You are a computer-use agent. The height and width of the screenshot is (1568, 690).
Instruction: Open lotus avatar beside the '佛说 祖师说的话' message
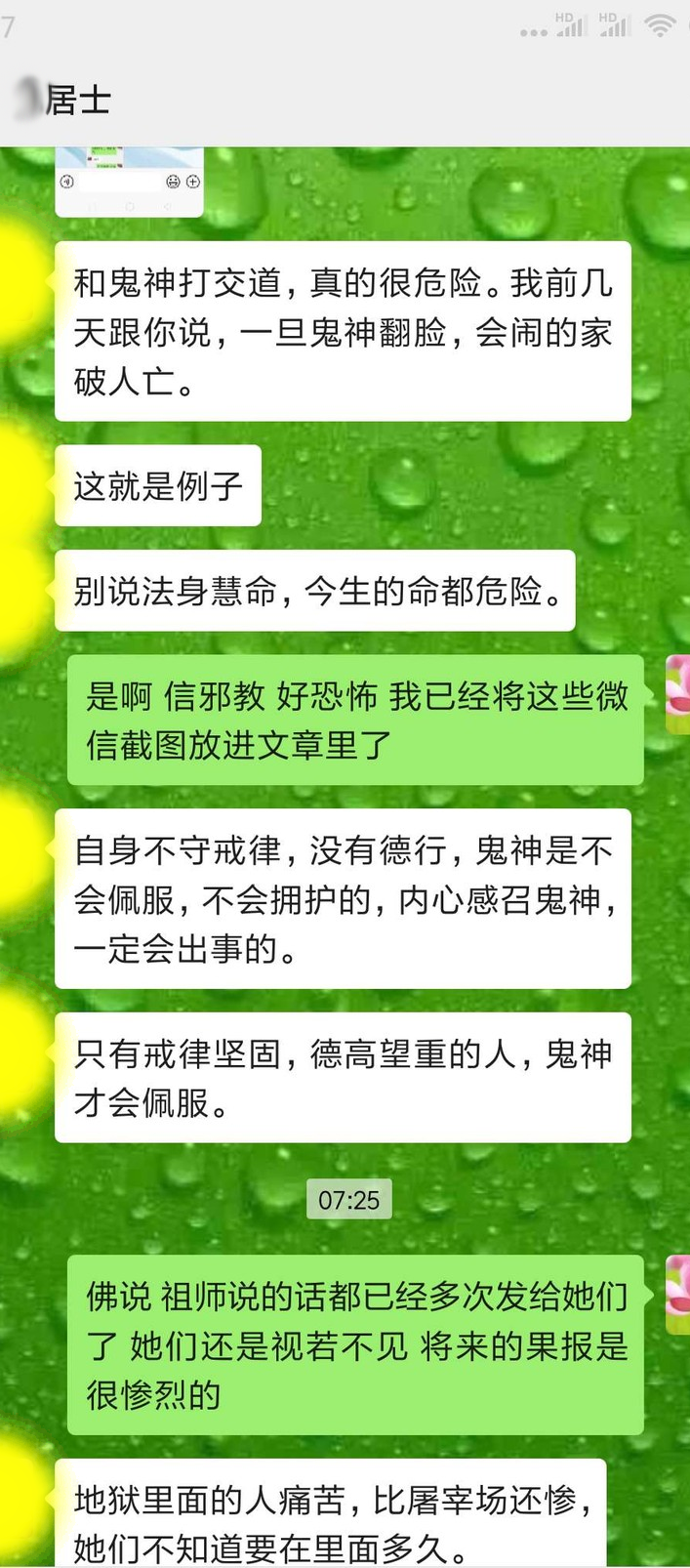pyautogui.click(x=677, y=1295)
